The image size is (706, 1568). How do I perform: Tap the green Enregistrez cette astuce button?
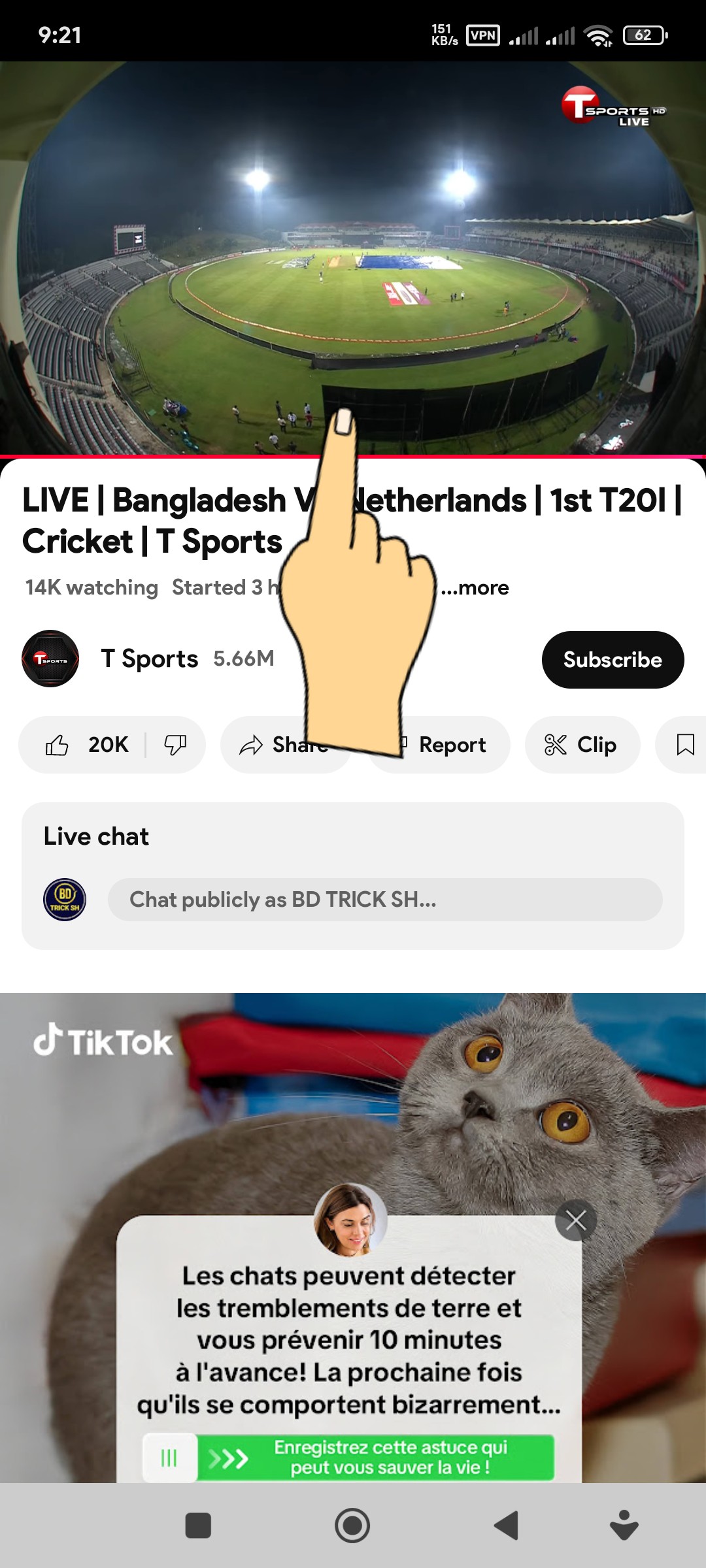point(376,1458)
